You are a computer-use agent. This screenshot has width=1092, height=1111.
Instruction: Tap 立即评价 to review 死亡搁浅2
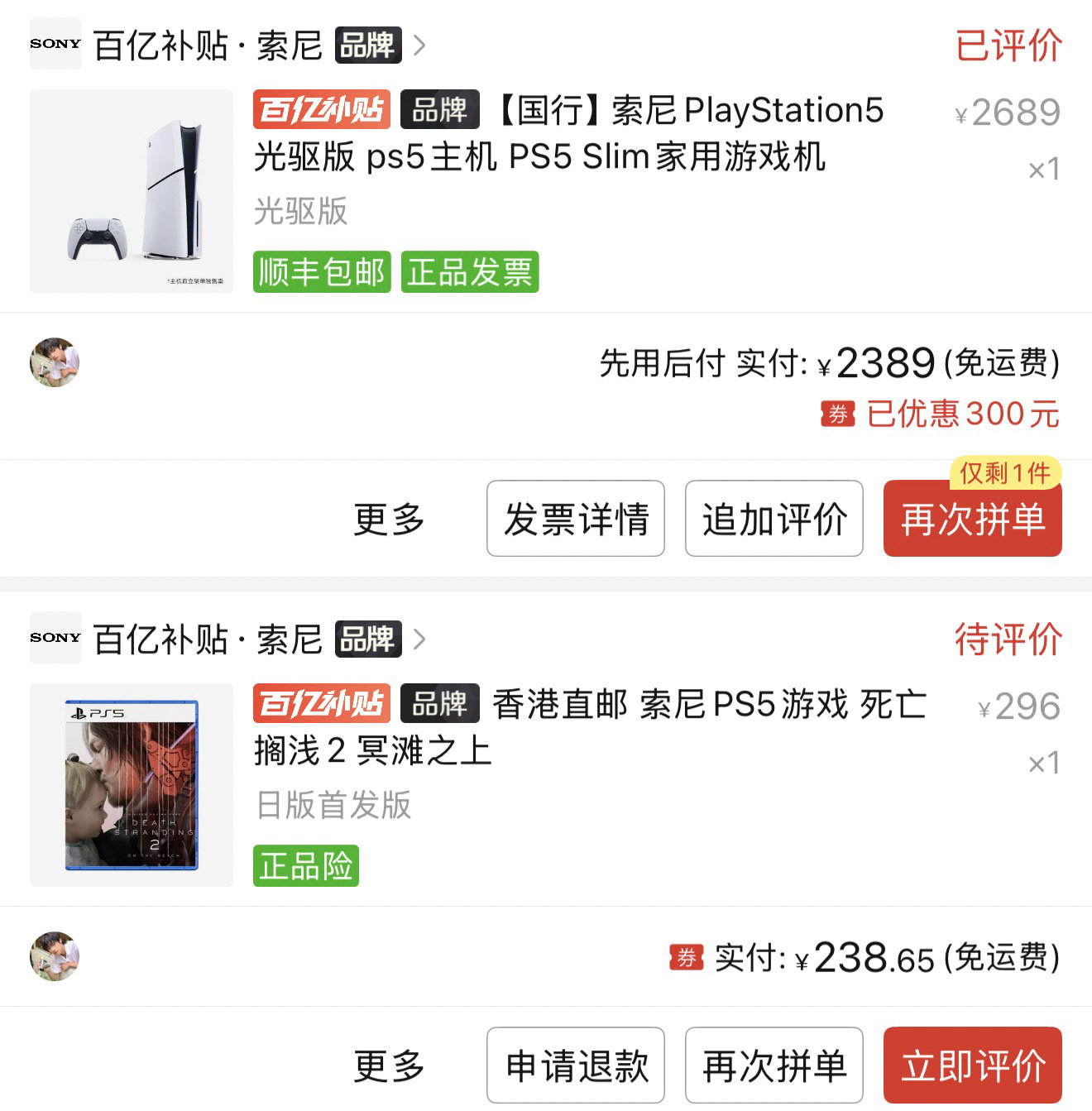(x=972, y=1065)
